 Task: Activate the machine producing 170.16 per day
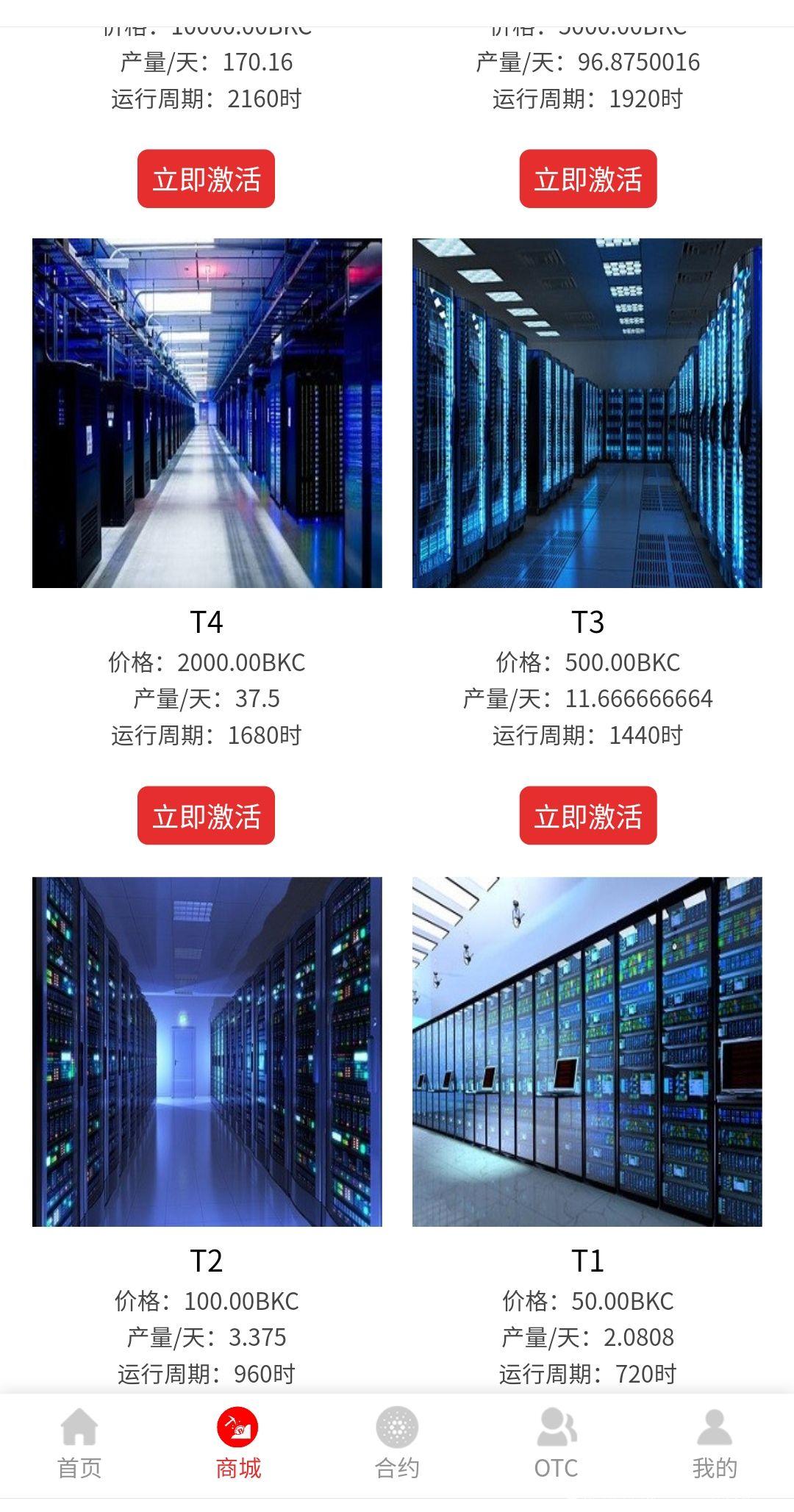tap(206, 179)
